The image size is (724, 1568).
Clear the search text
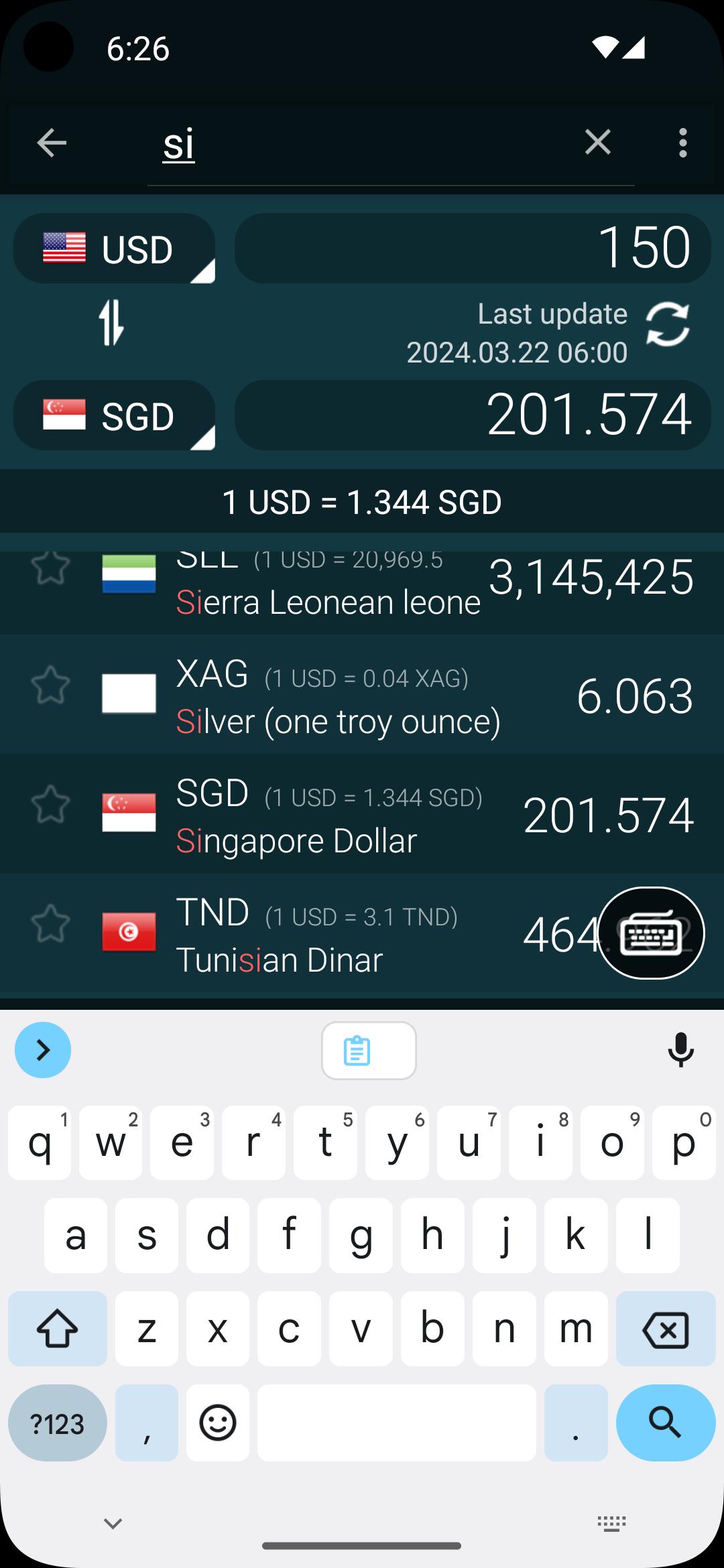point(597,143)
